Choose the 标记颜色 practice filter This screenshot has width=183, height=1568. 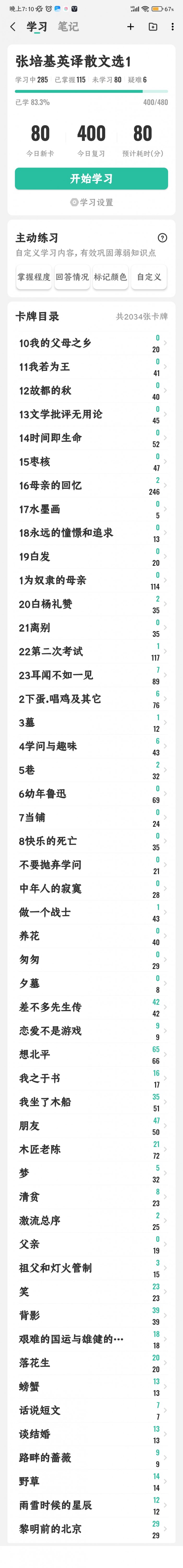111,277
